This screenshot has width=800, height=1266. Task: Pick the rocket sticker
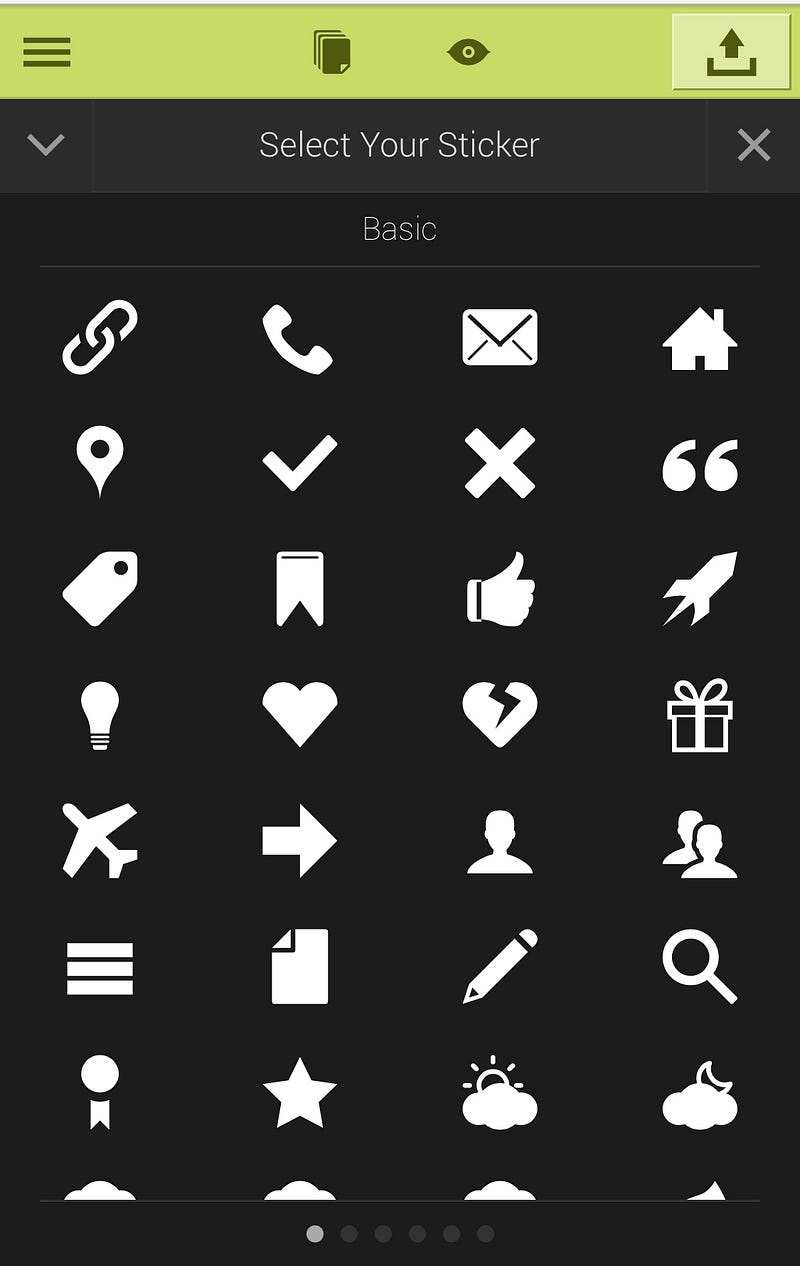[700, 588]
